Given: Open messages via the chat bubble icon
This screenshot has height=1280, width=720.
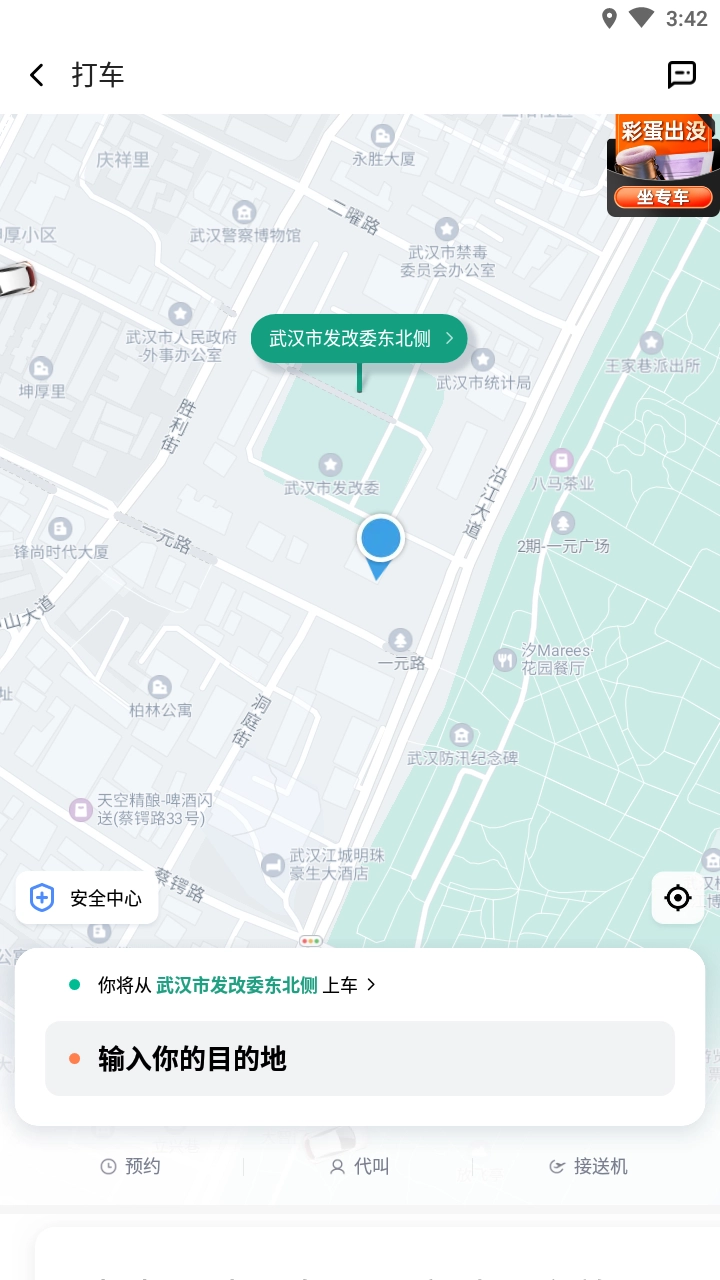Looking at the screenshot, I should (x=683, y=74).
